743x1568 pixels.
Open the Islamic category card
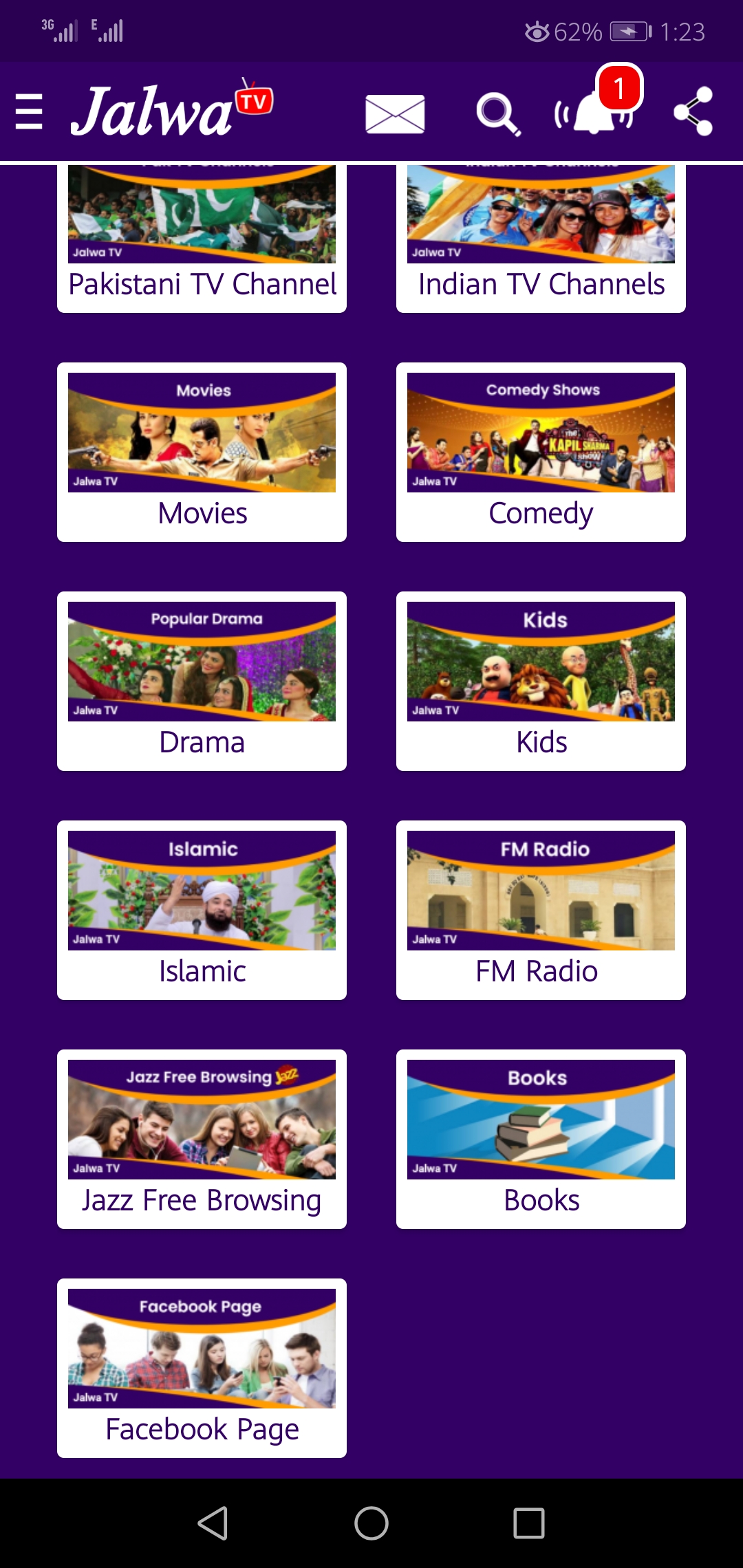coord(202,910)
